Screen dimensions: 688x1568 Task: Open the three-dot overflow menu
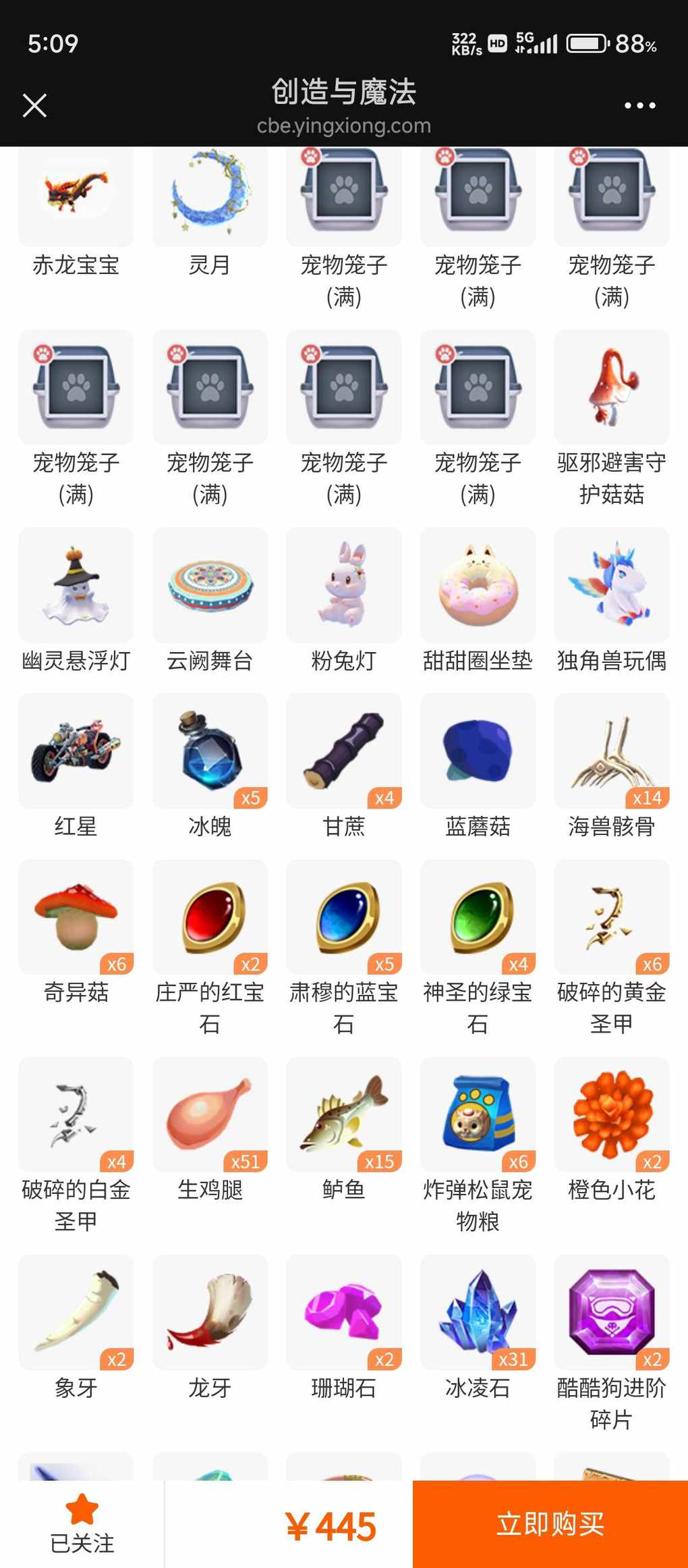(x=639, y=105)
